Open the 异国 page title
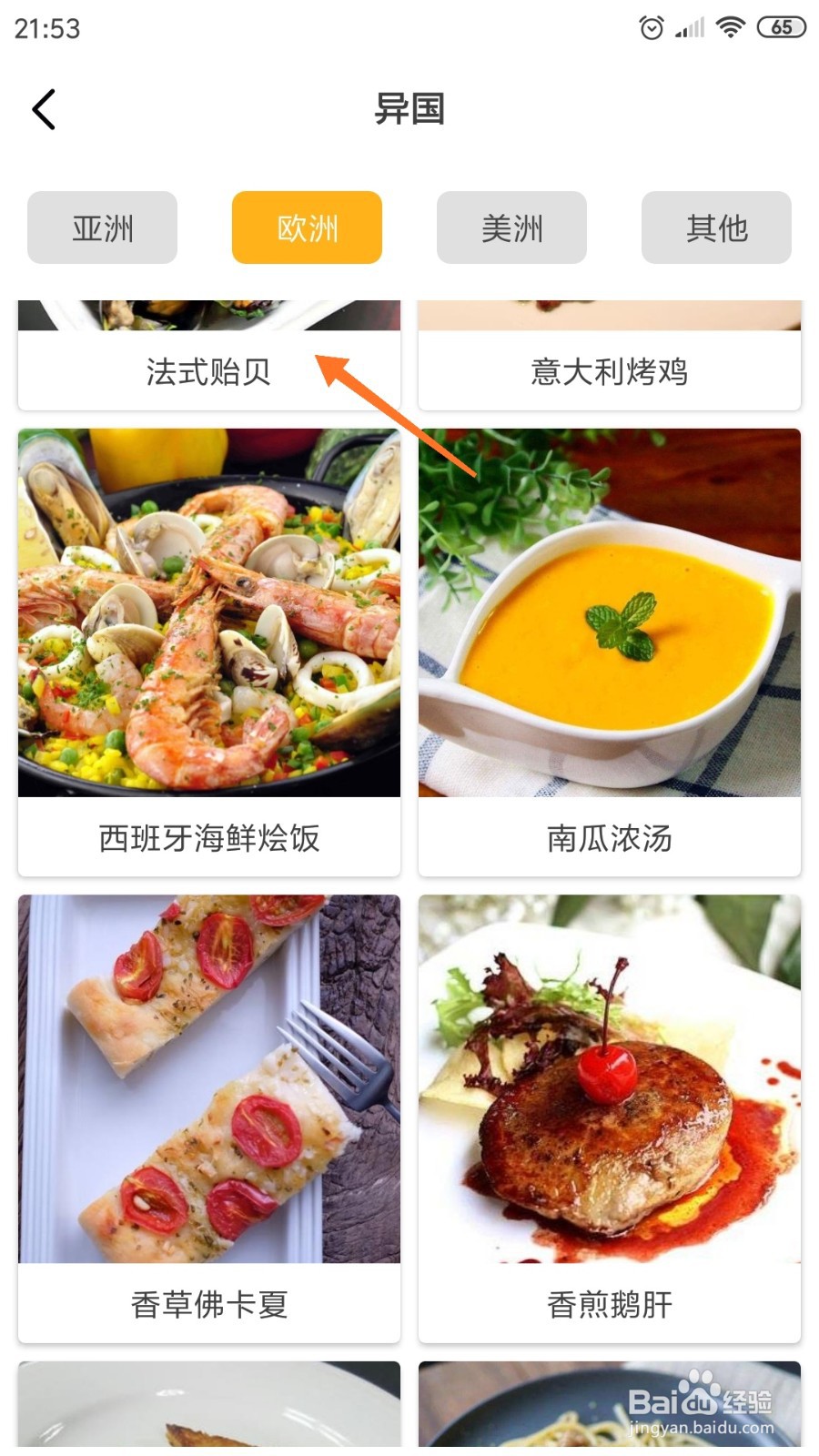The height and width of the screenshot is (1456, 819). [x=409, y=109]
